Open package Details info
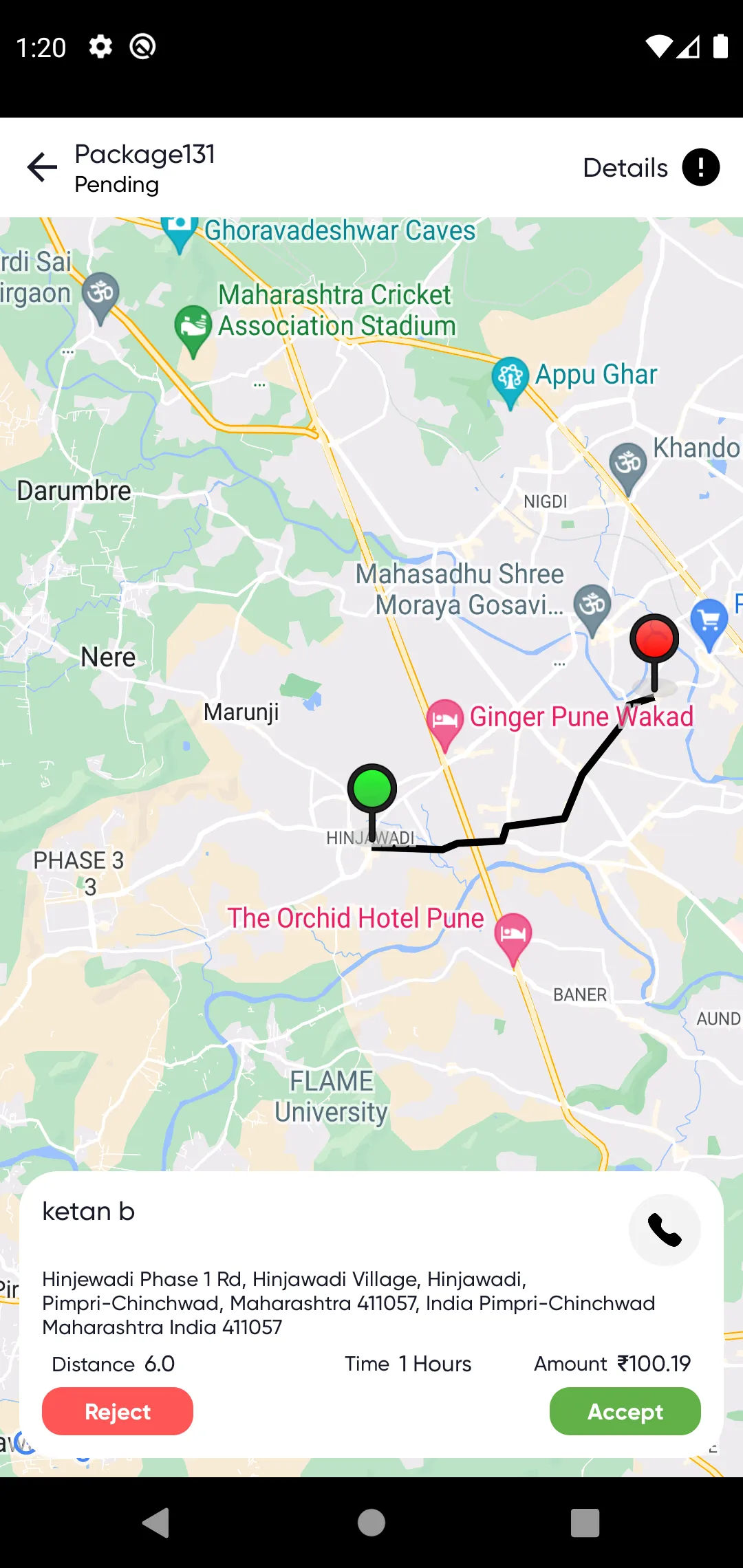The width and height of the screenshot is (743, 1568). click(x=650, y=167)
